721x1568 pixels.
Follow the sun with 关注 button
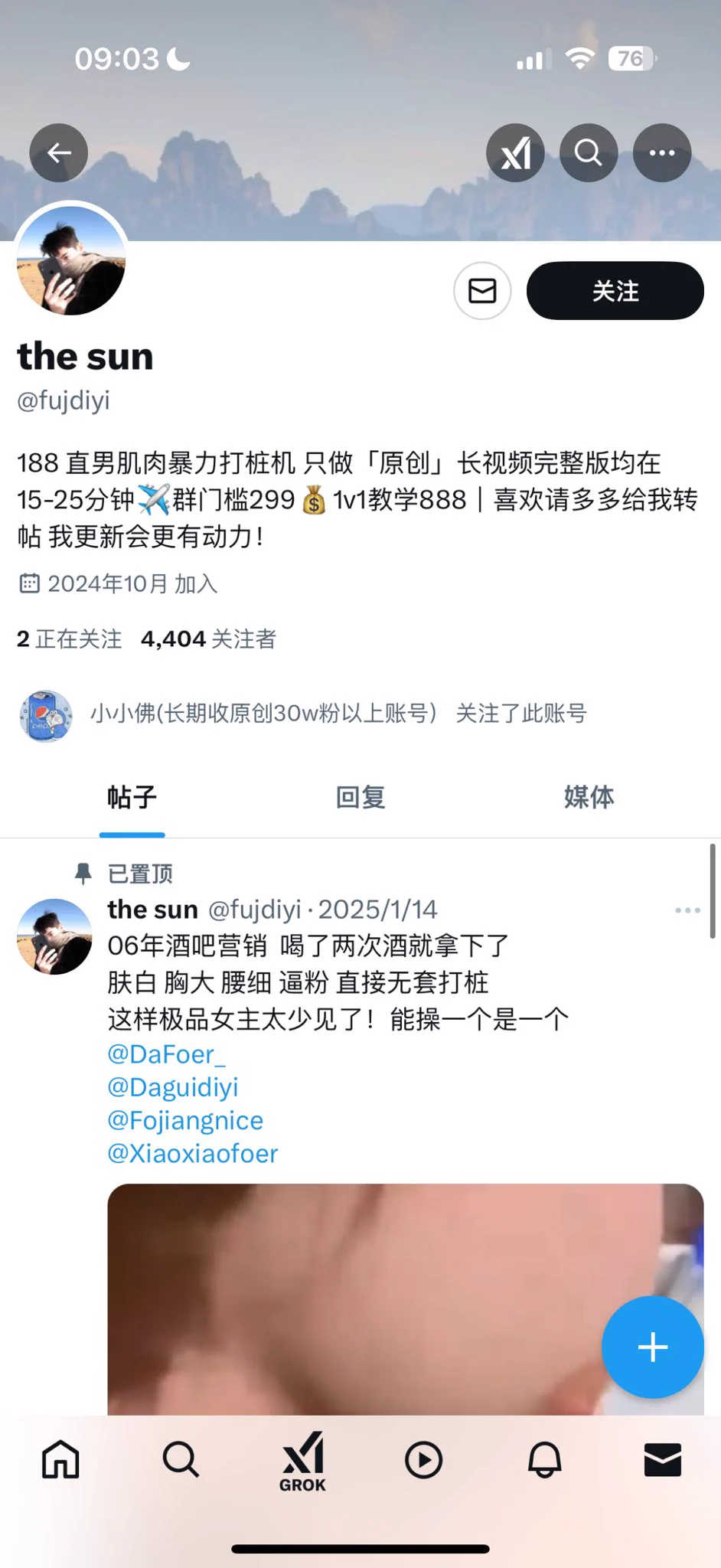tap(615, 291)
